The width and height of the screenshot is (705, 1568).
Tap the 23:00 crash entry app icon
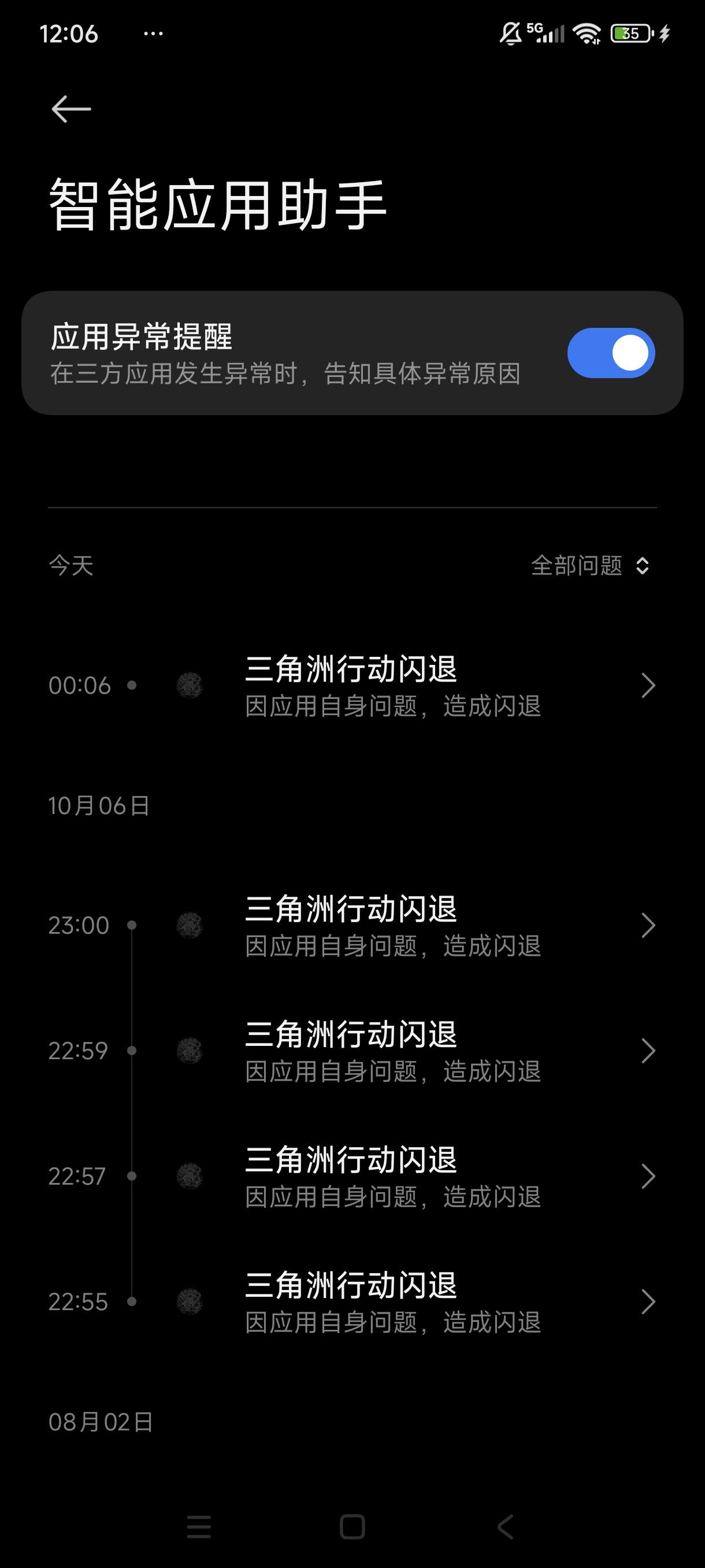tap(189, 925)
